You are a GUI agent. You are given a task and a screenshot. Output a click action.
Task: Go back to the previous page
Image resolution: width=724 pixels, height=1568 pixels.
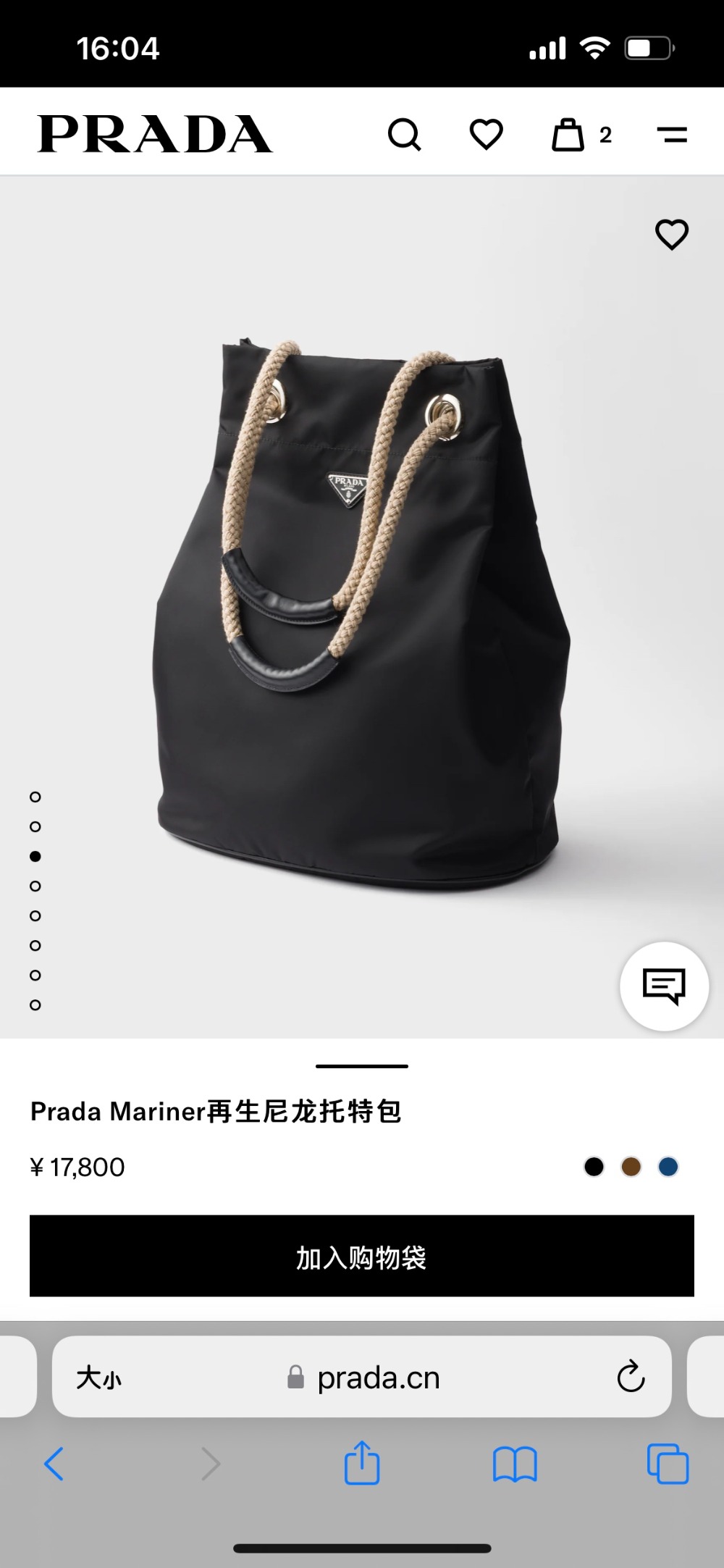[x=54, y=1464]
